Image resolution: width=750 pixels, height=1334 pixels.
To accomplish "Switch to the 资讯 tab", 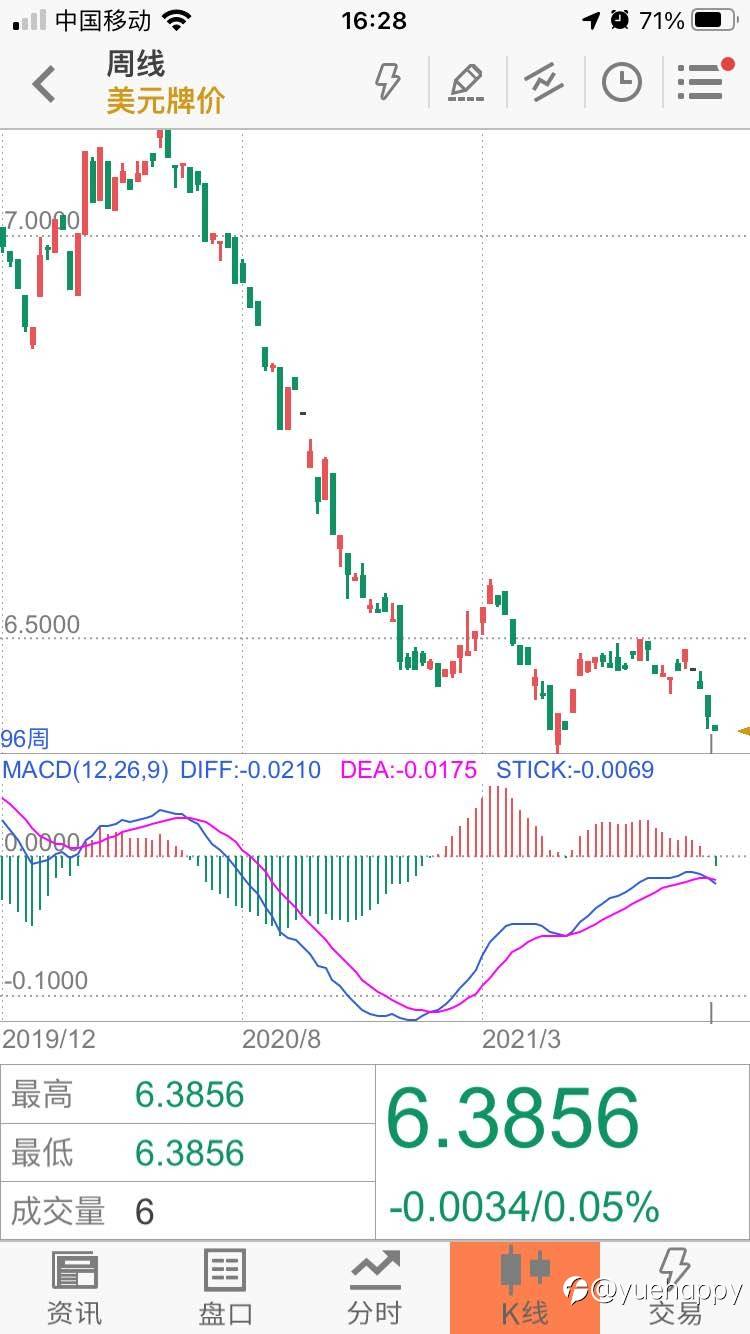I will [x=75, y=1288].
